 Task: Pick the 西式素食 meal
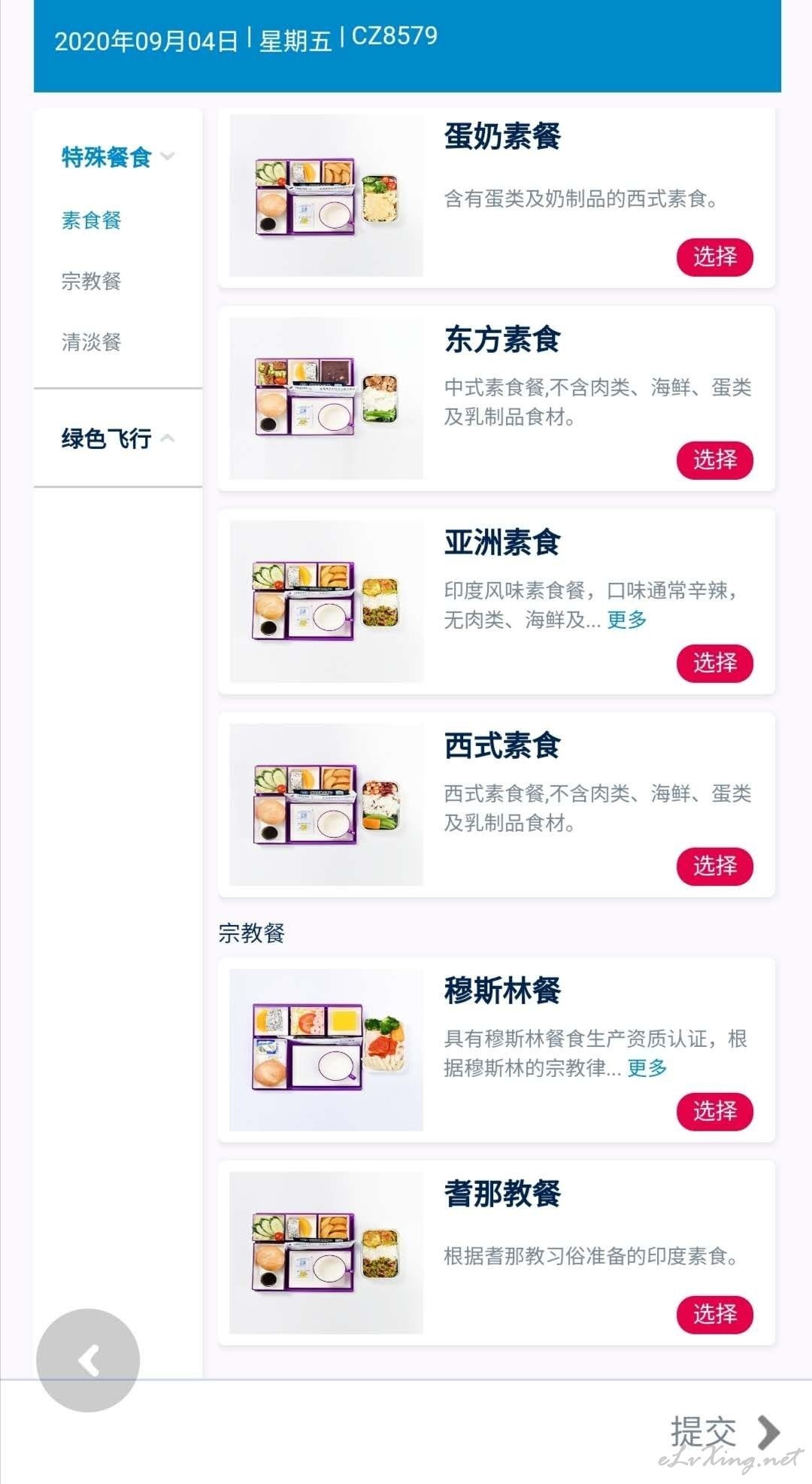click(714, 866)
